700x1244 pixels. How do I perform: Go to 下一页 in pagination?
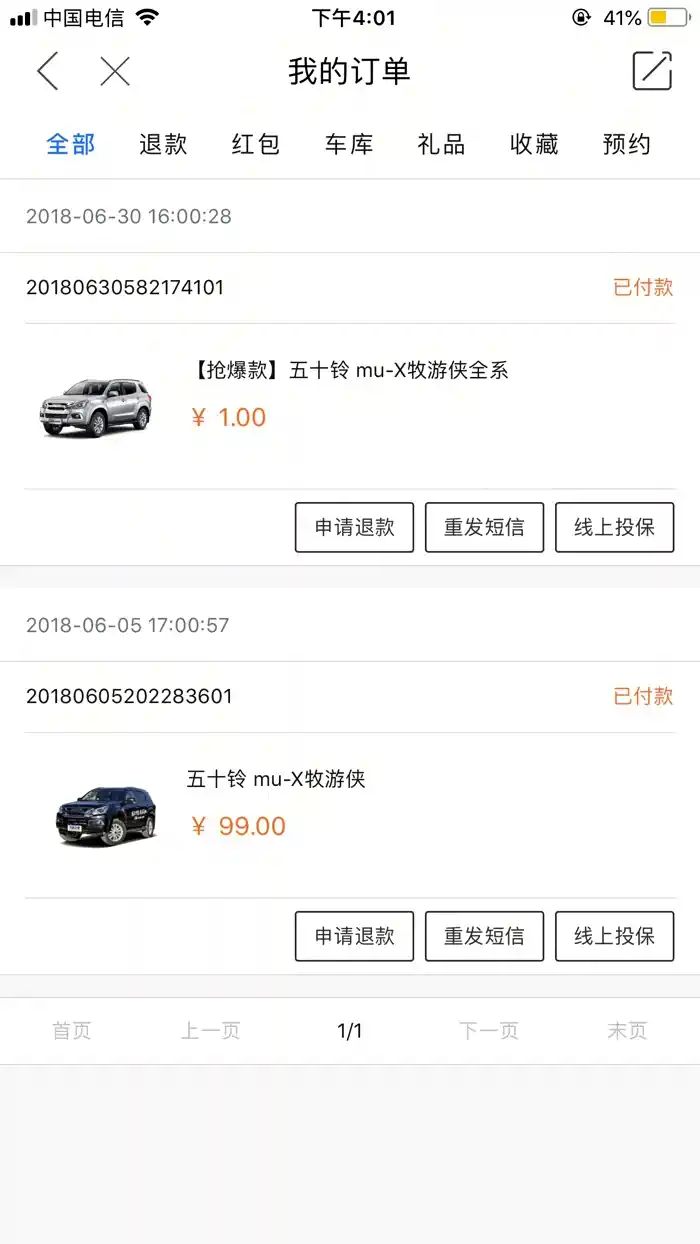coord(488,1031)
